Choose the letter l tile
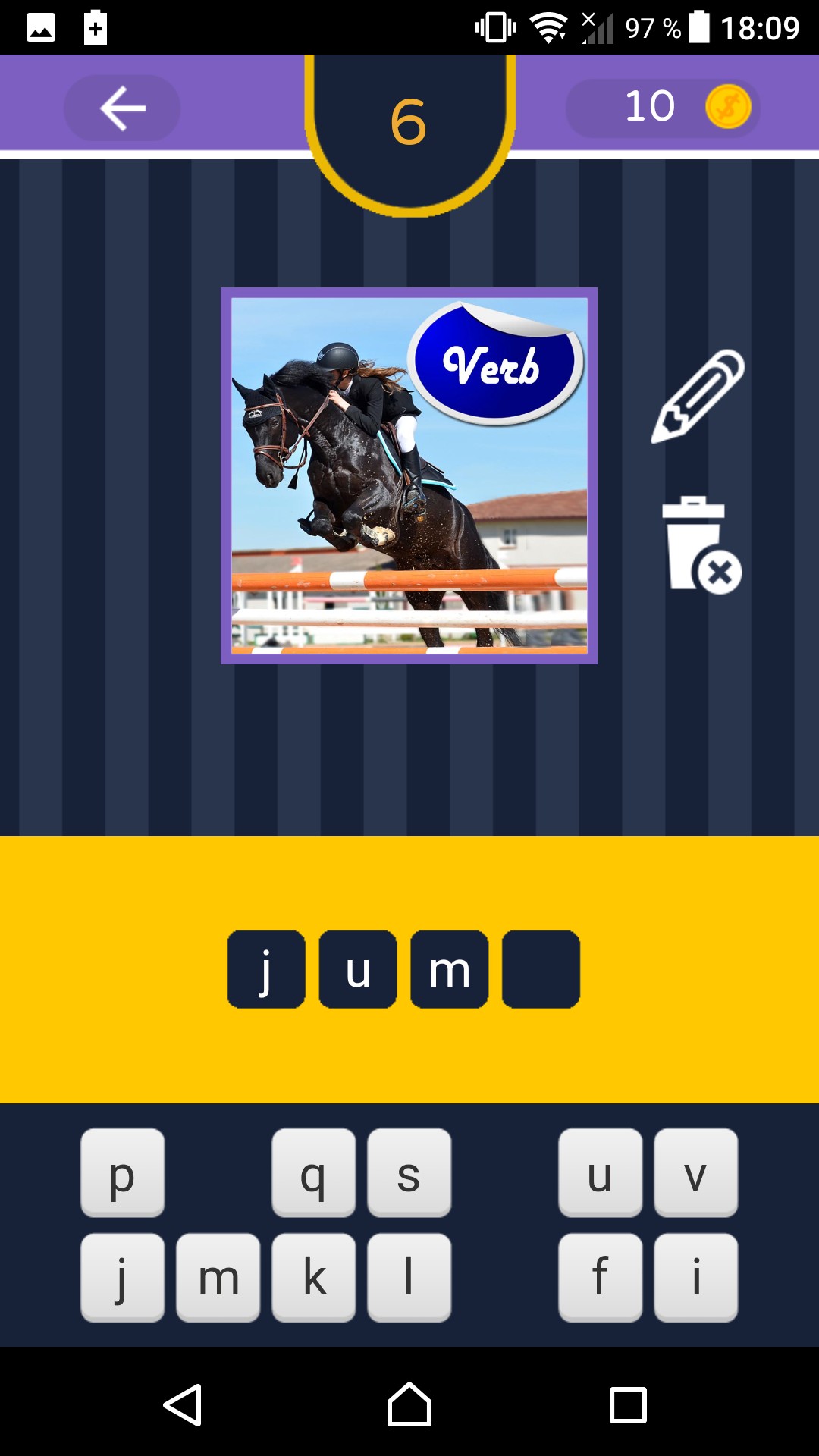819x1456 pixels. [409, 1277]
